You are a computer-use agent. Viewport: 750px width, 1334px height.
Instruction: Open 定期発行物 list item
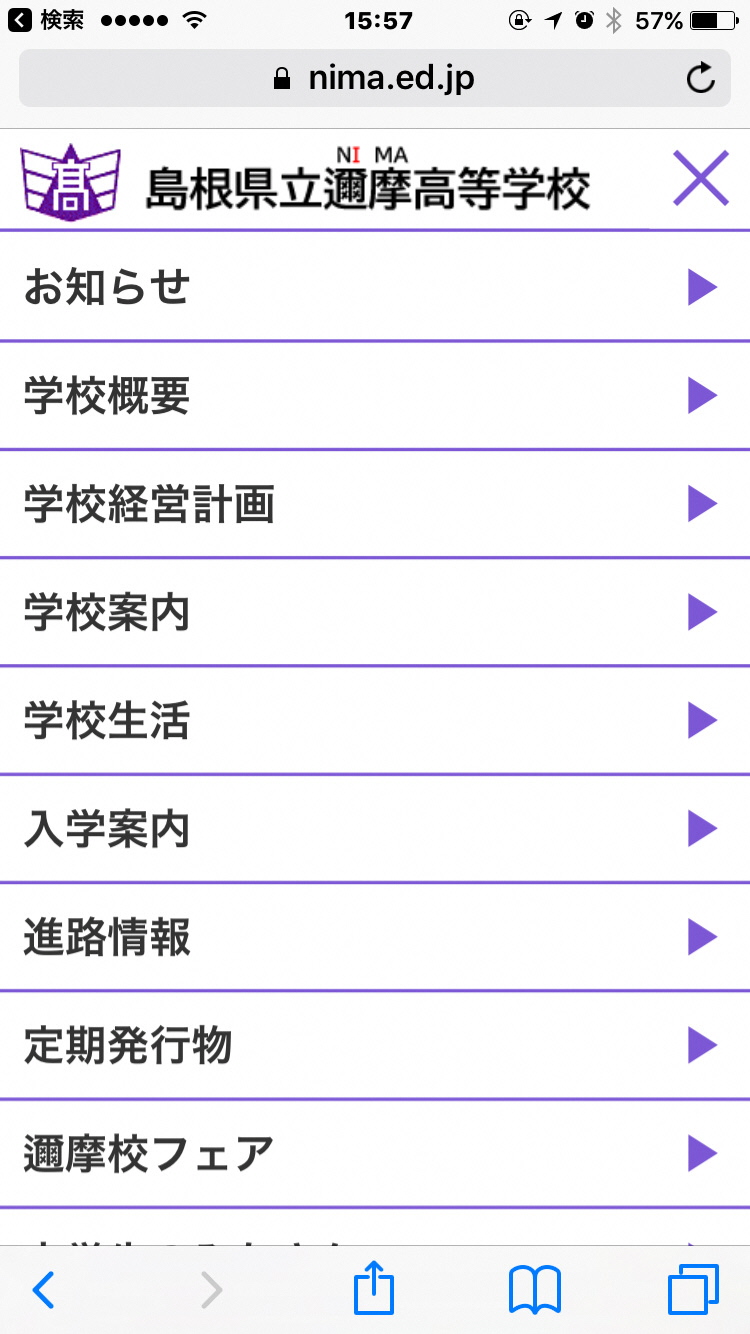(x=375, y=1045)
